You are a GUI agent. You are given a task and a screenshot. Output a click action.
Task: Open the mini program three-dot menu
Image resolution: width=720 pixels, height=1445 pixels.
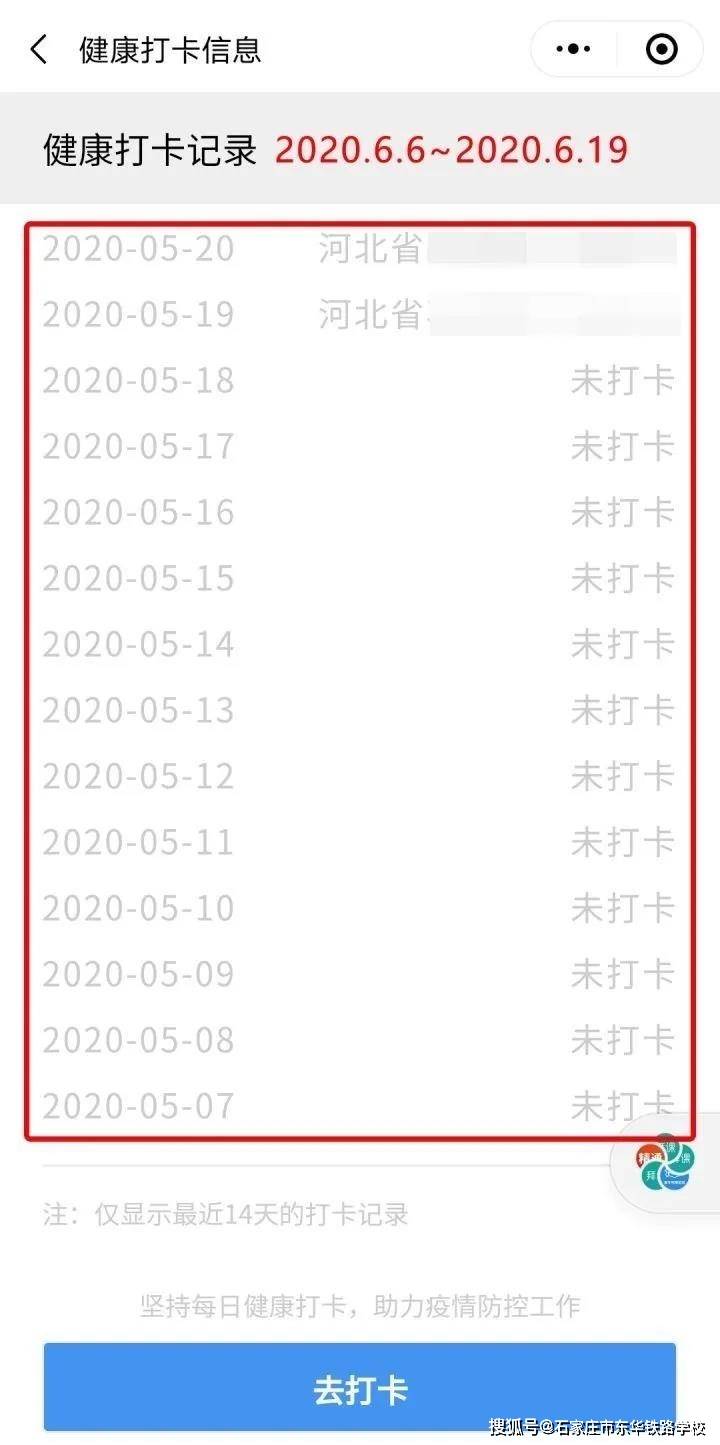tap(574, 49)
